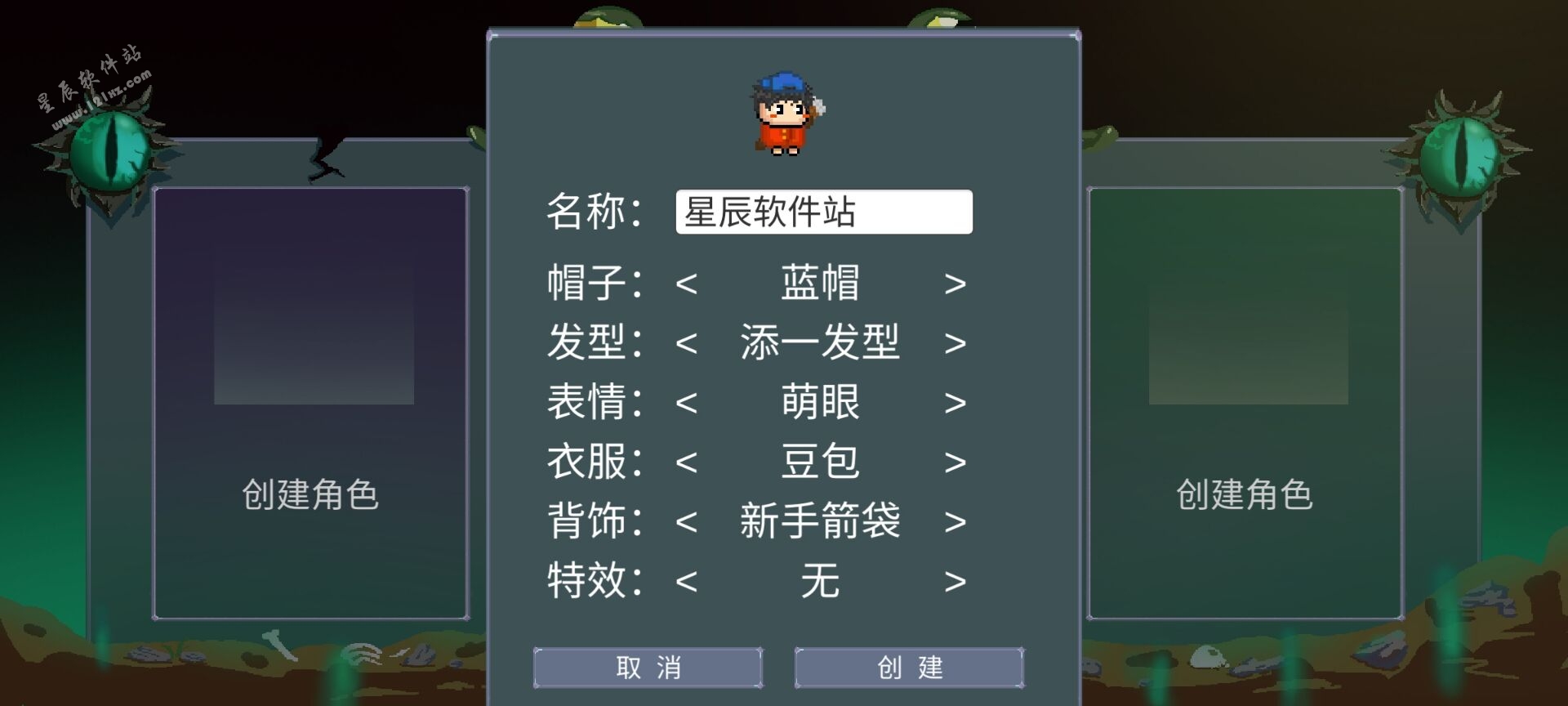Go to next 背饰 back accessory
The width and height of the screenshot is (1568, 706).
point(955,522)
